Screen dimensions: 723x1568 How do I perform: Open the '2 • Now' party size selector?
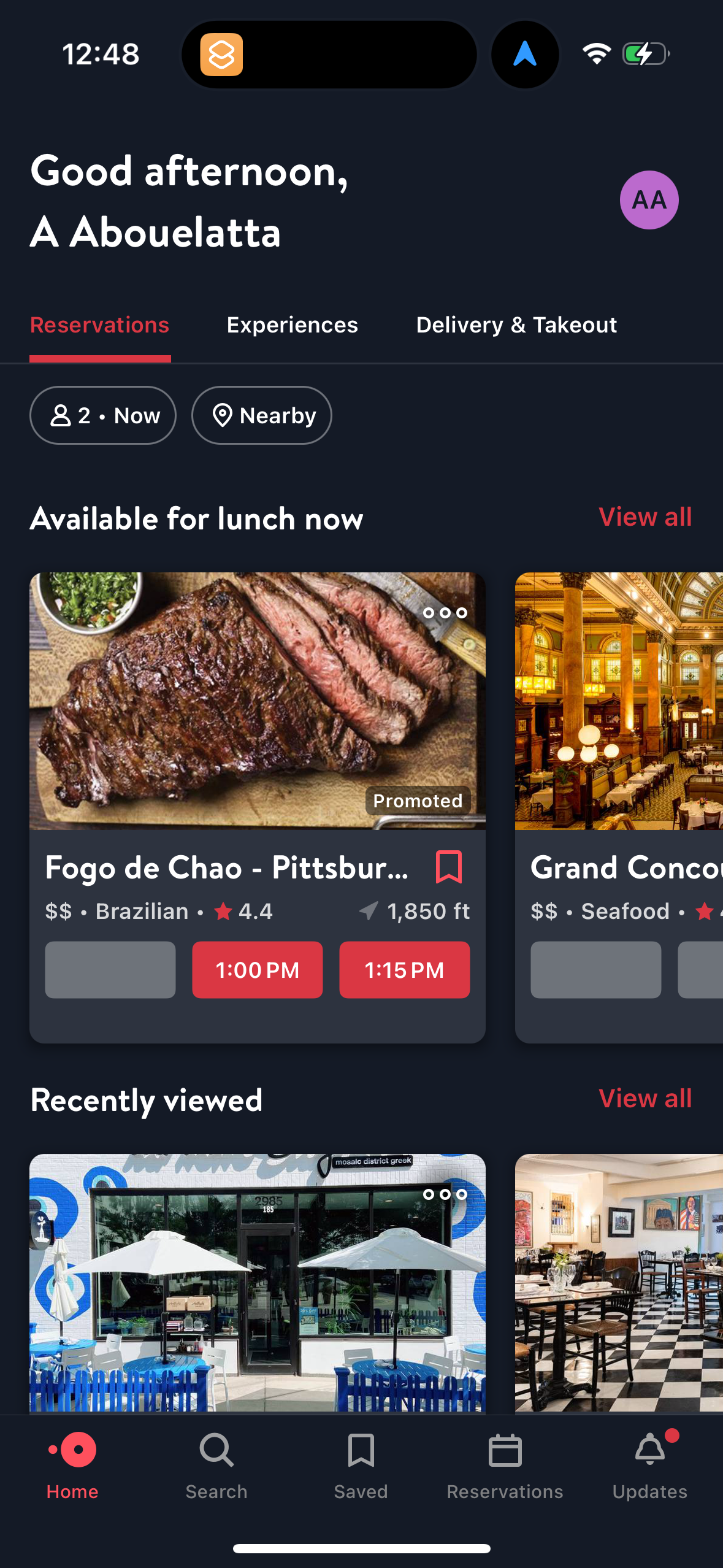pos(102,415)
